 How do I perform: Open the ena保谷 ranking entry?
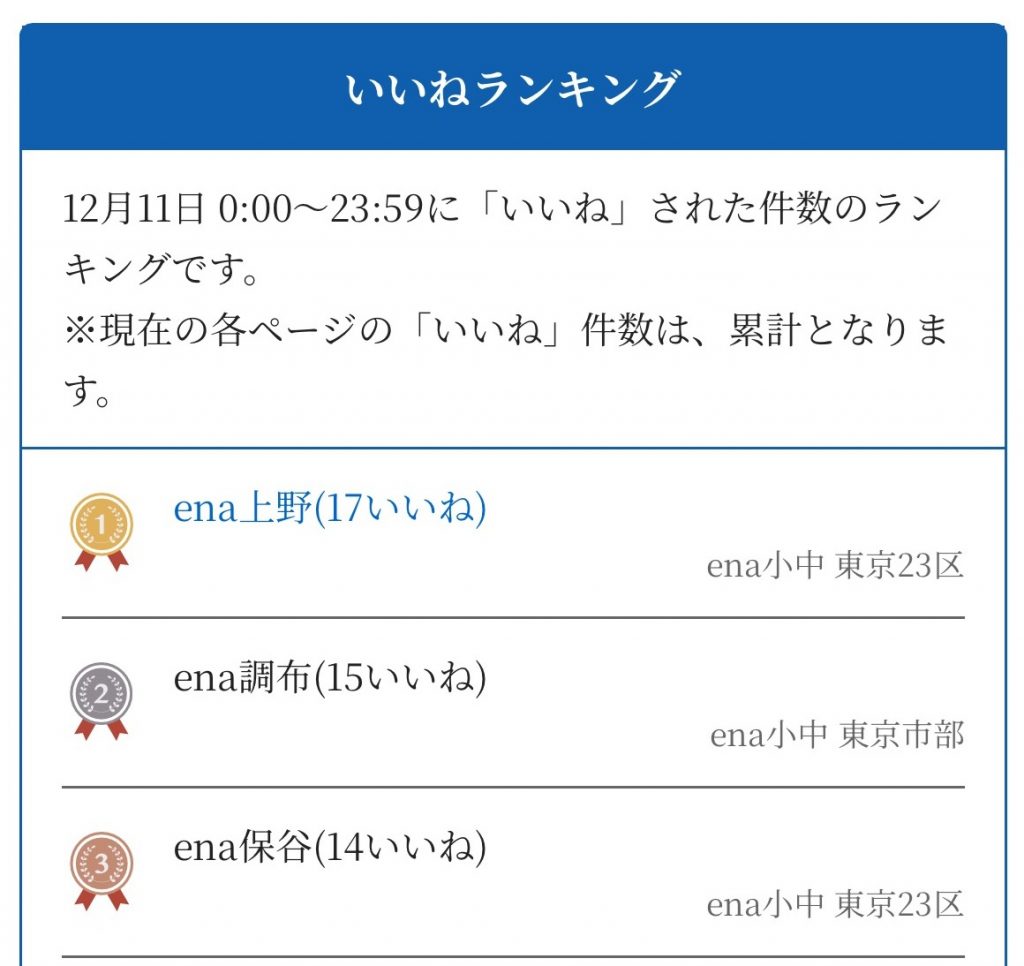coord(330,849)
